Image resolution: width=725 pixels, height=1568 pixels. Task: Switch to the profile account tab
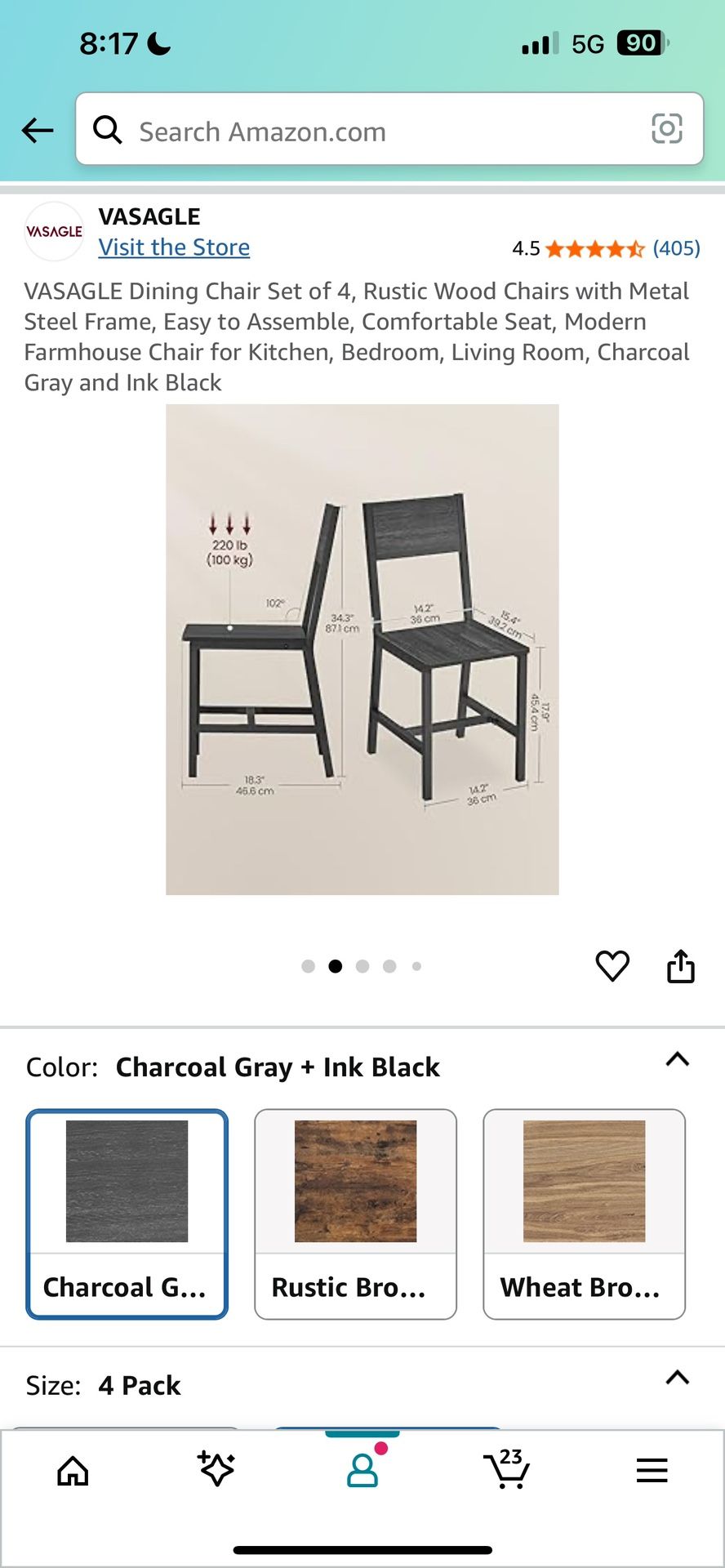[x=362, y=1472]
